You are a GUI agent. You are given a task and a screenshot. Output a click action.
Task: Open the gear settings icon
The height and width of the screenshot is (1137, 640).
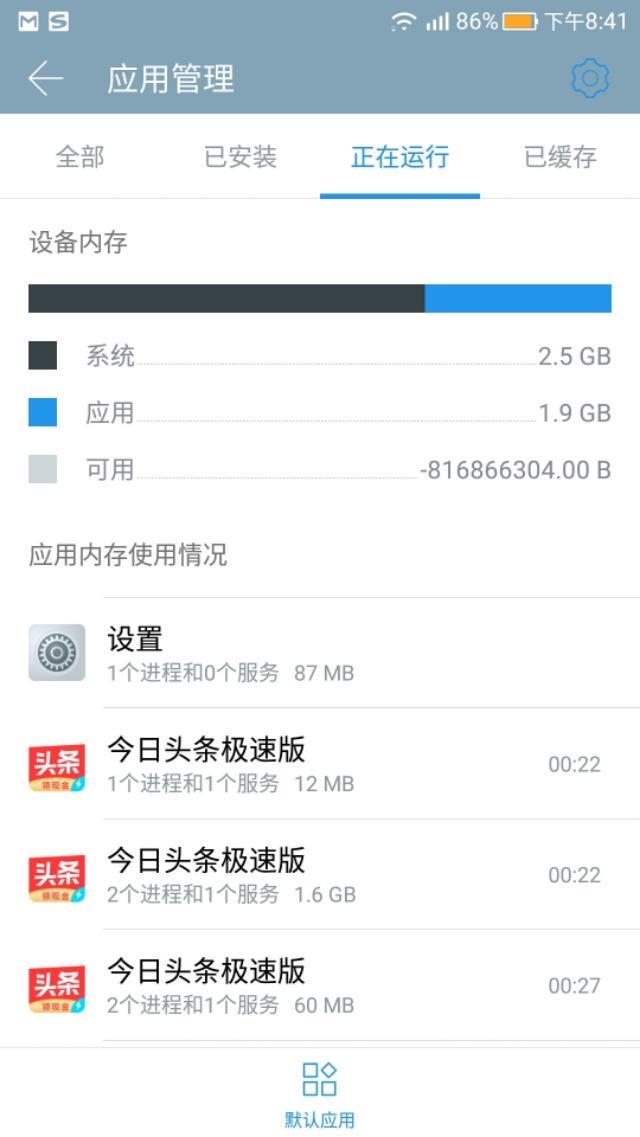tap(589, 78)
